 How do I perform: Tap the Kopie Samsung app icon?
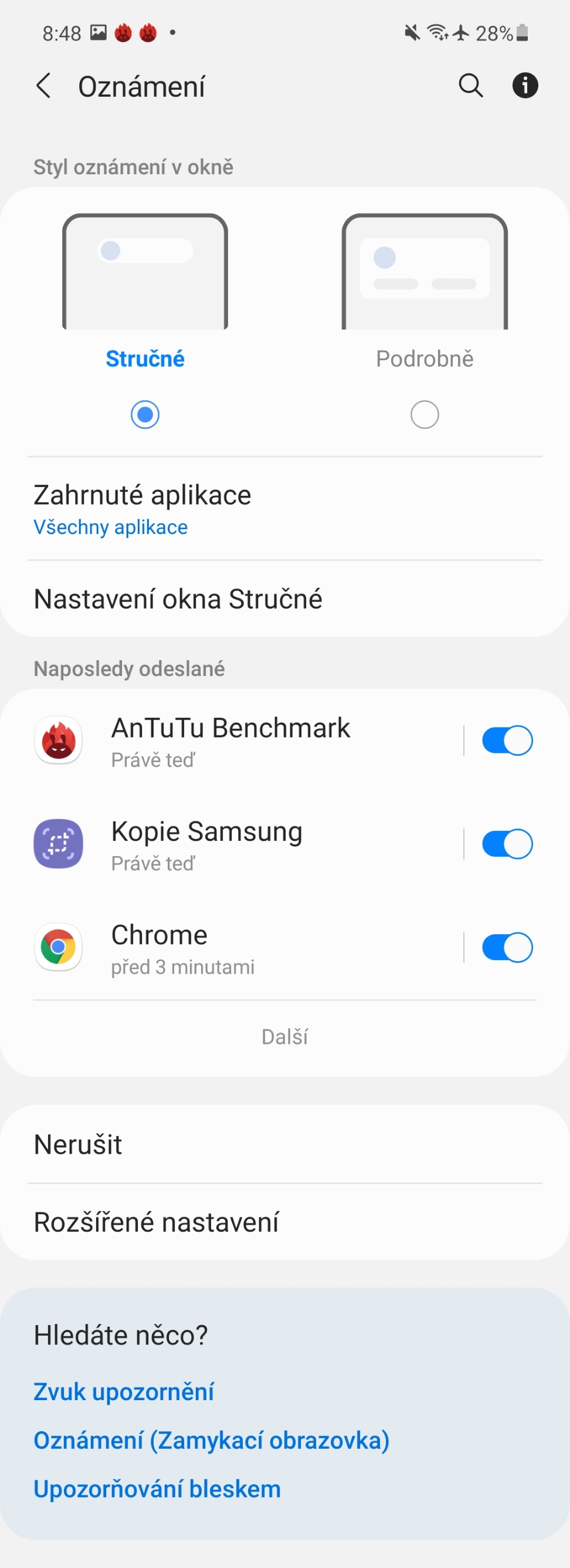coord(59,844)
